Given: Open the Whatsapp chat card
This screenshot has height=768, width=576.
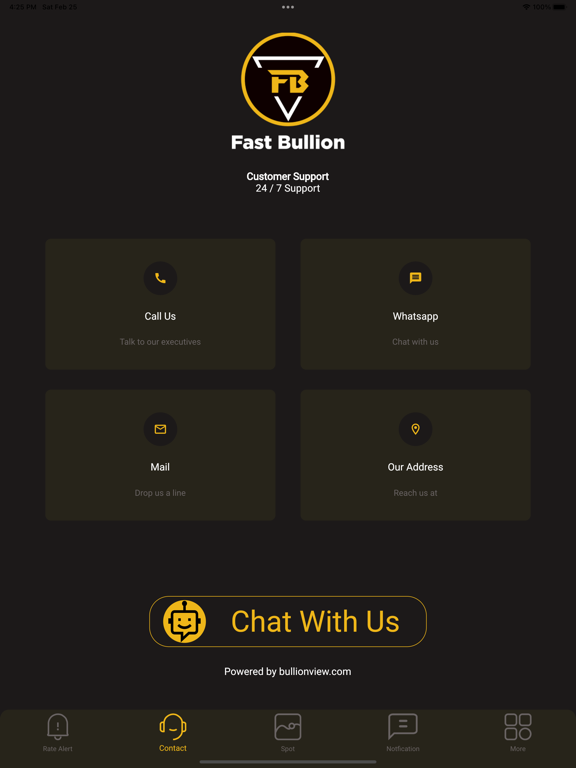Looking at the screenshot, I should click(415, 304).
